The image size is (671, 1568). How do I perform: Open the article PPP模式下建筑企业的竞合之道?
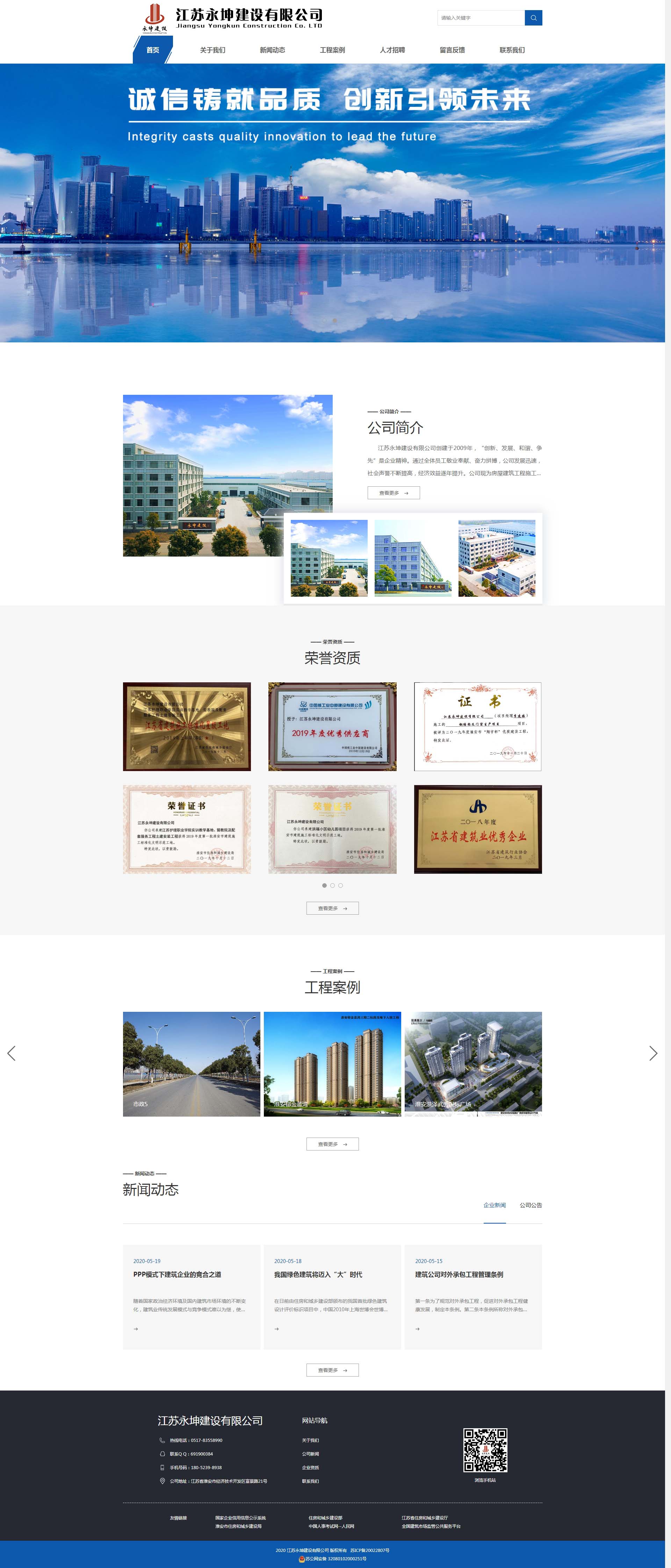(x=177, y=1274)
